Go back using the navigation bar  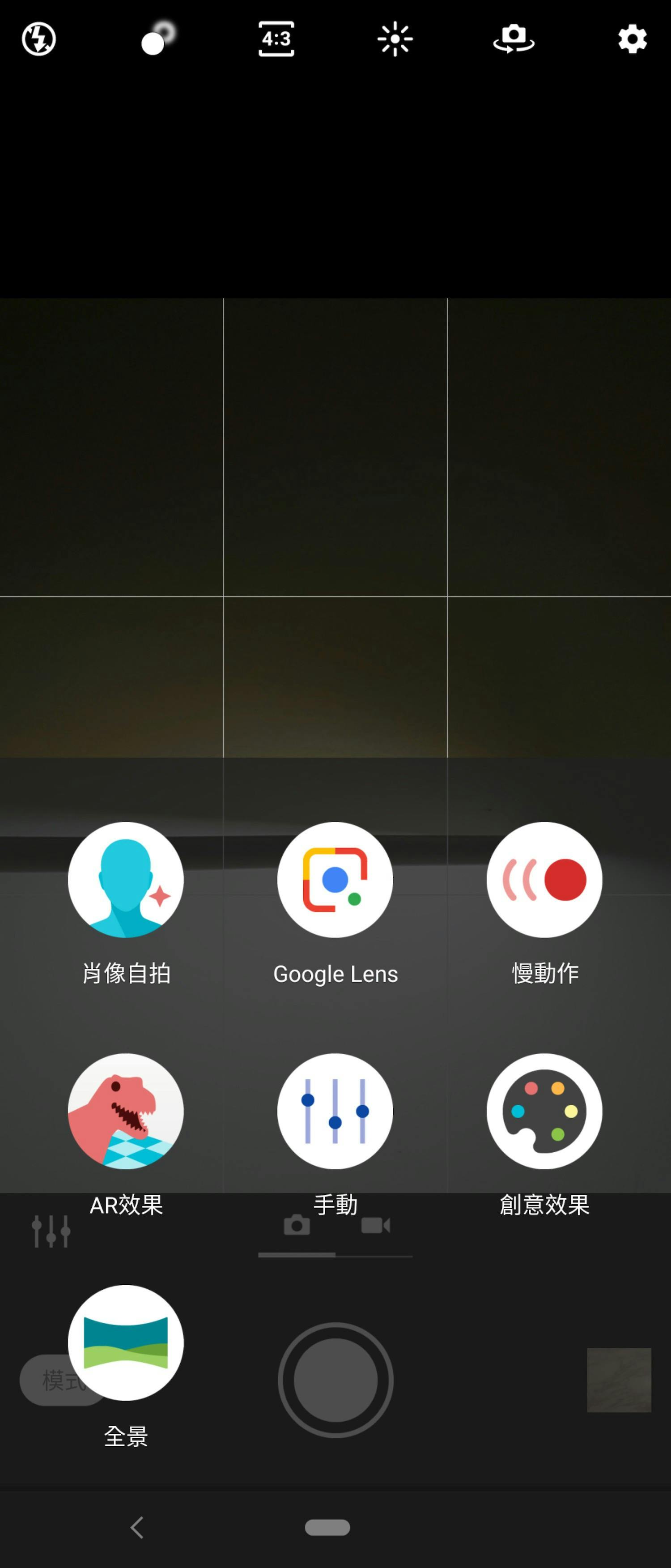click(137, 1527)
